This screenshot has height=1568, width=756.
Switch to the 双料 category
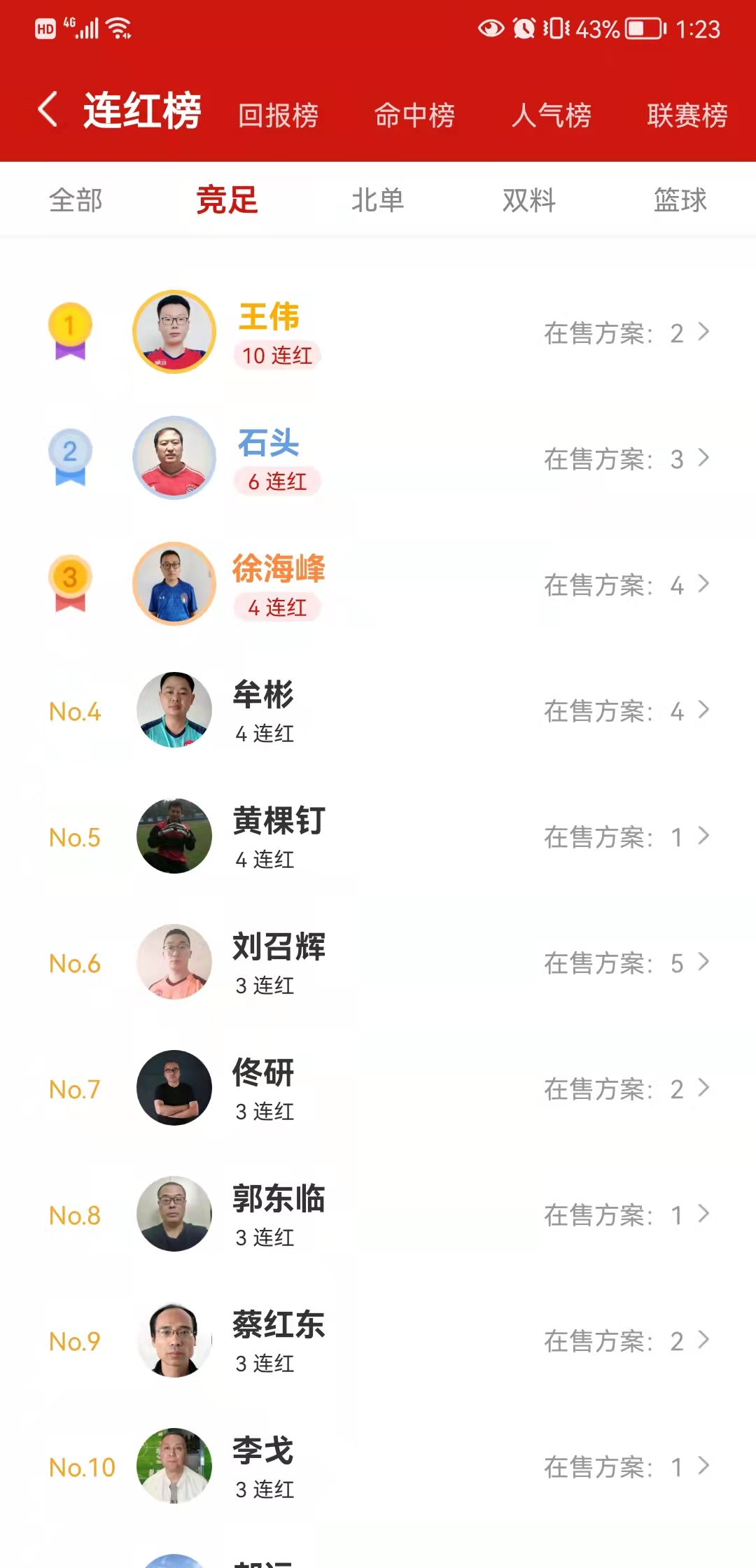[528, 200]
